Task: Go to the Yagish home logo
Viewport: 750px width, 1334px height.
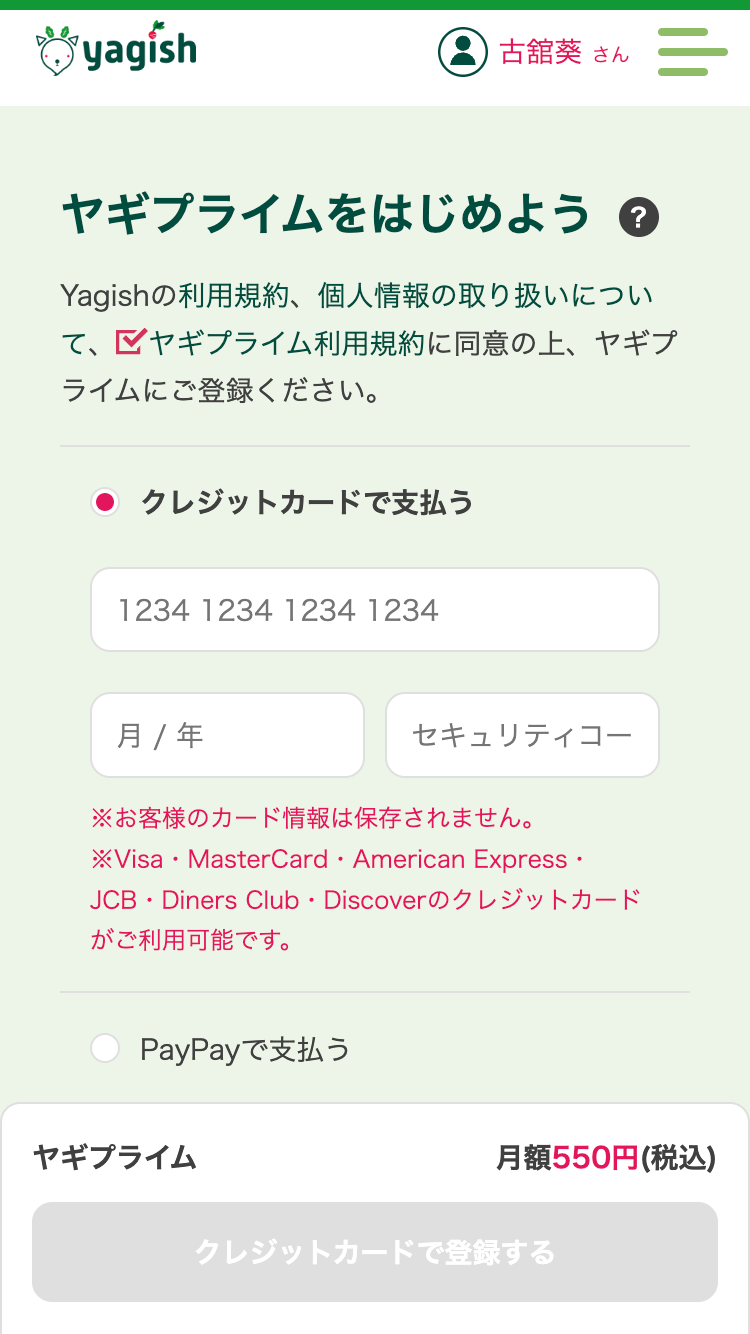Action: coord(116,50)
